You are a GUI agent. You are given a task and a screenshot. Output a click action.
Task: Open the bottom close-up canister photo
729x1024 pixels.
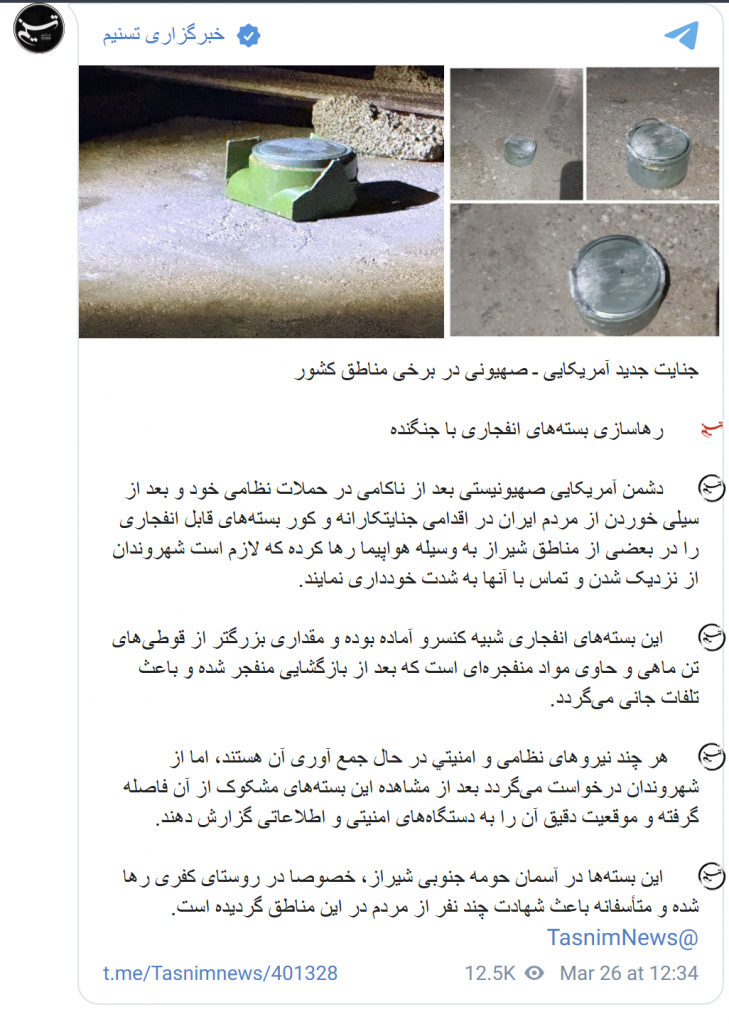coord(584,270)
